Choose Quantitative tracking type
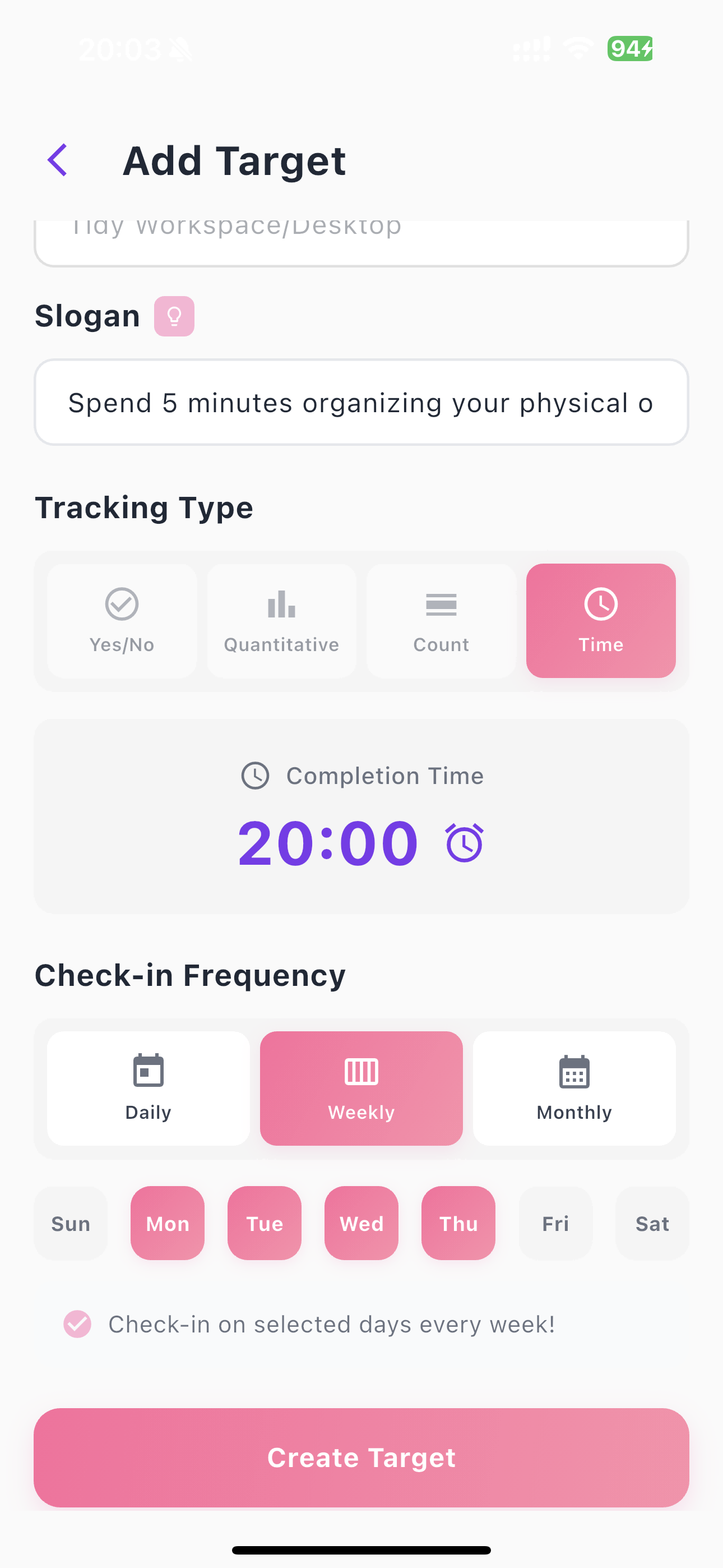The image size is (723, 1568). (x=281, y=620)
